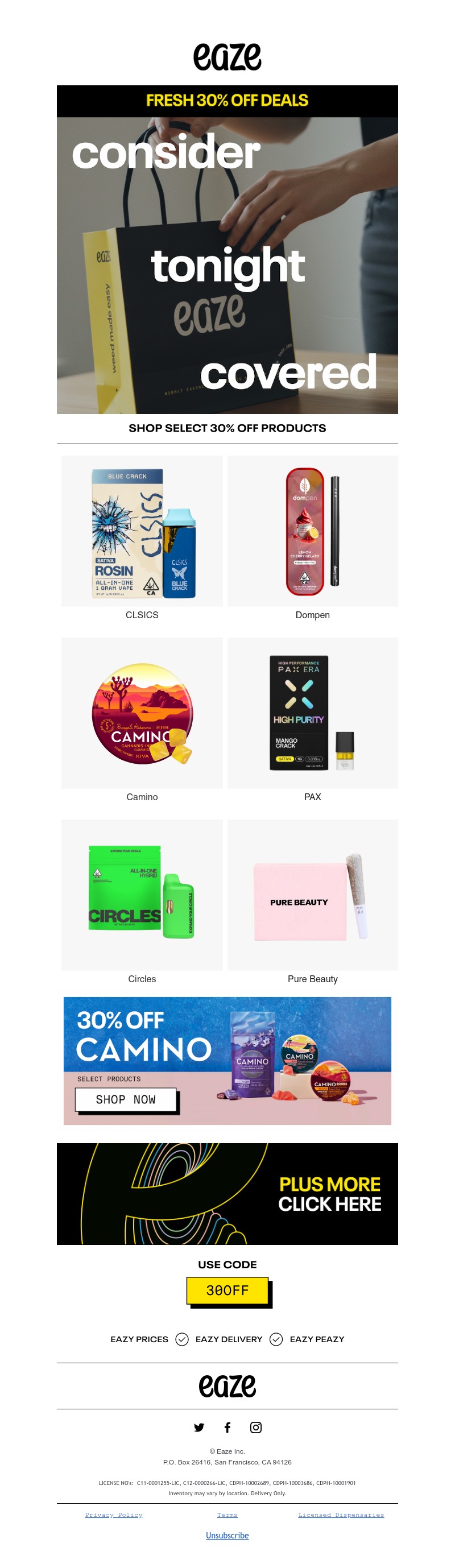Open the Terms link
The image size is (455, 1568).
tap(227, 1515)
